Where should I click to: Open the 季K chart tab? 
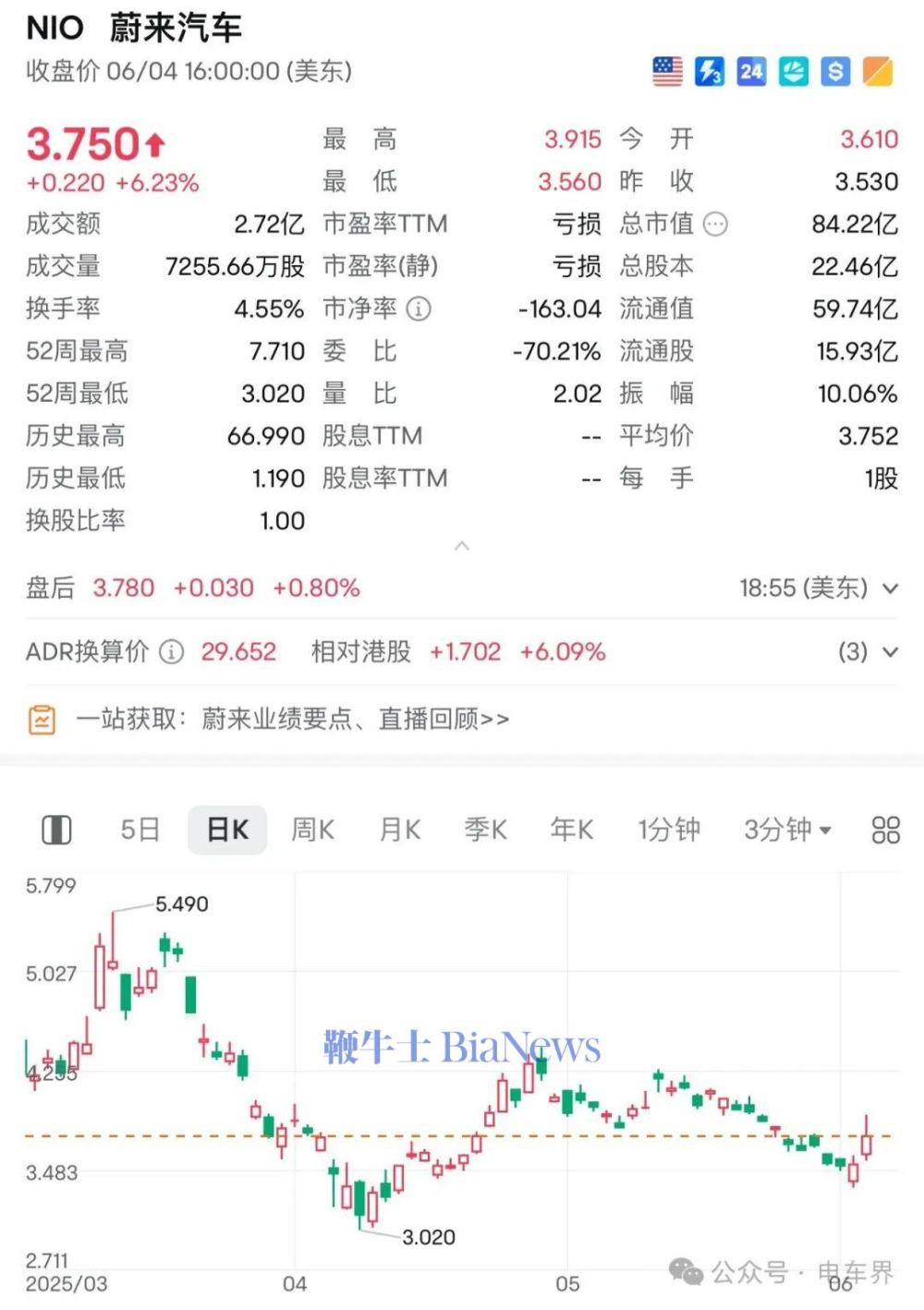[x=486, y=830]
